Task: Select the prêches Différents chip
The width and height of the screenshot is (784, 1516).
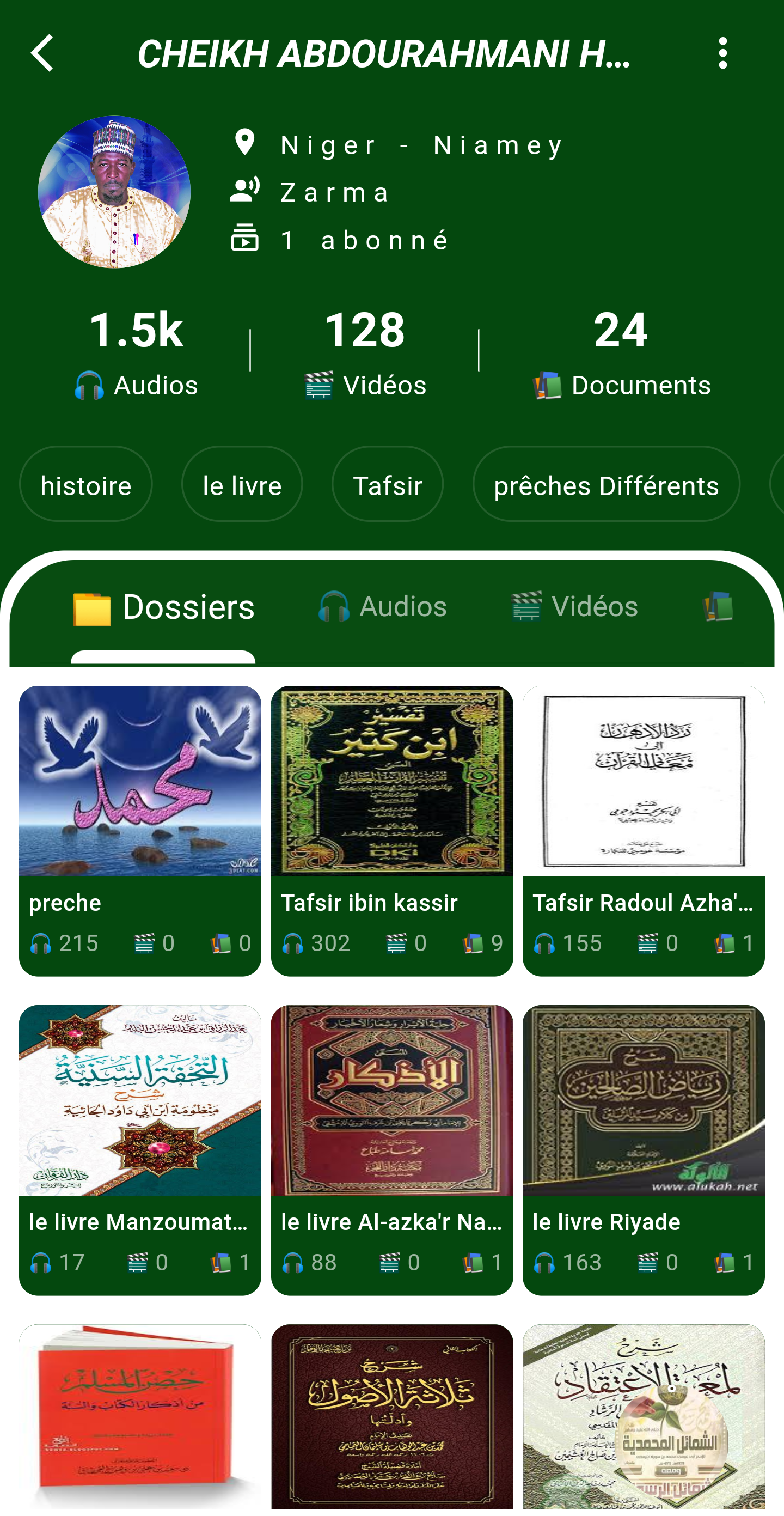Action: pos(606,484)
